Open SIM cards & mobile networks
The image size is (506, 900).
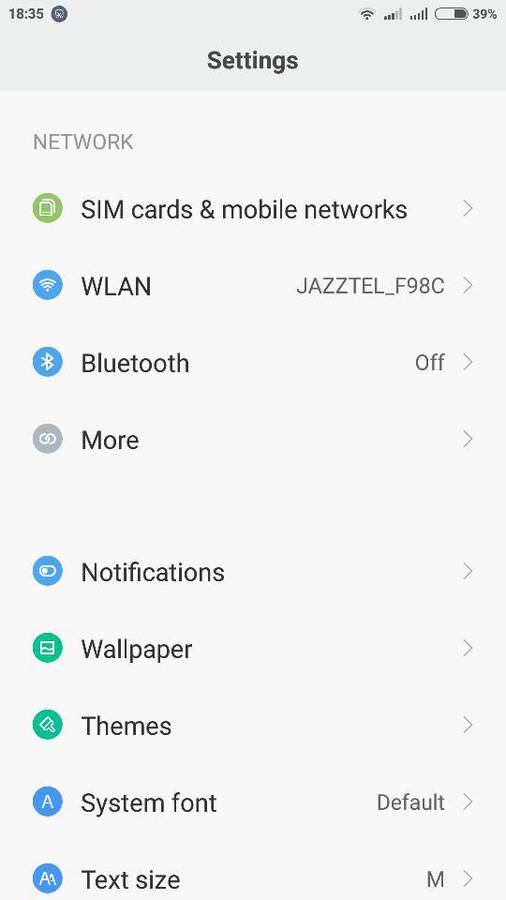253,209
